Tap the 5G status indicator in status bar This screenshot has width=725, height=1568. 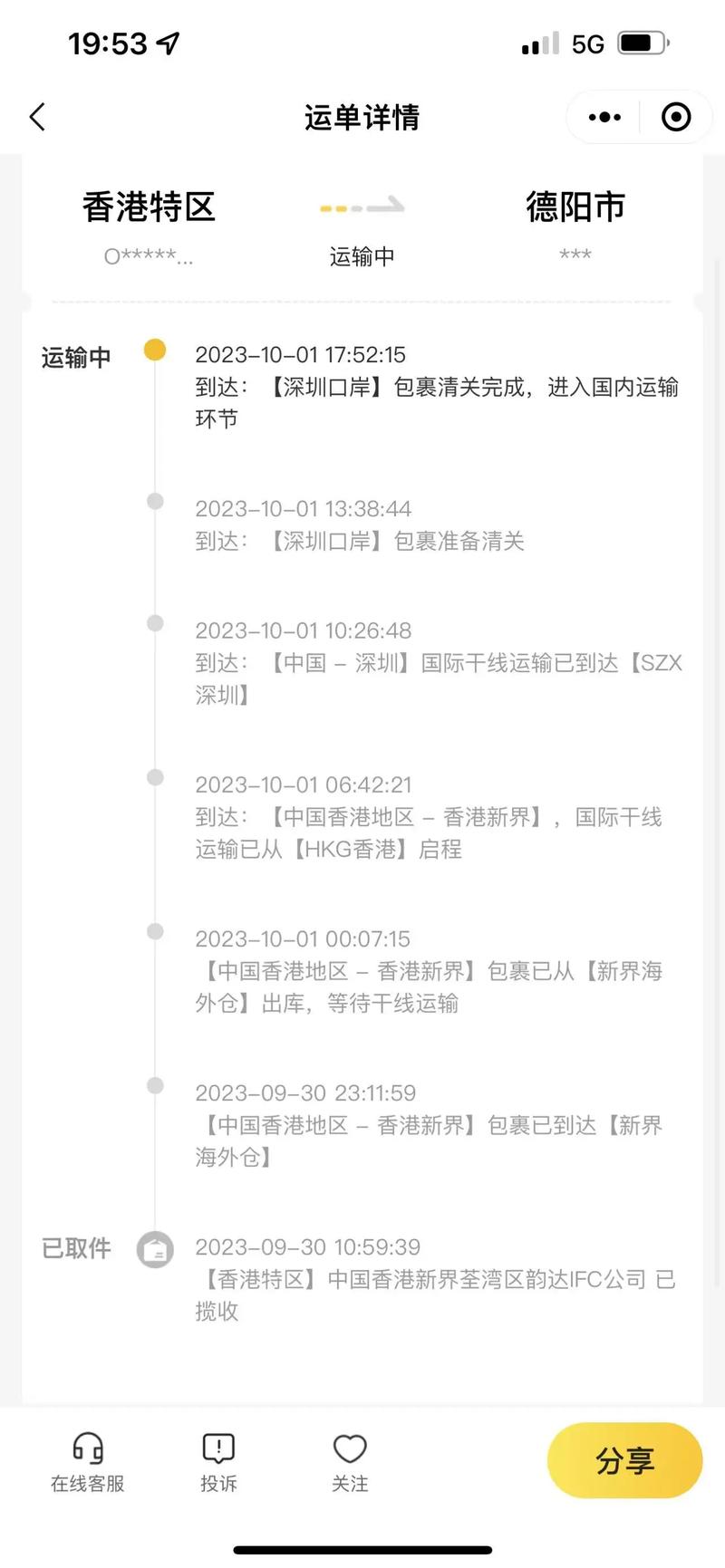tap(589, 43)
